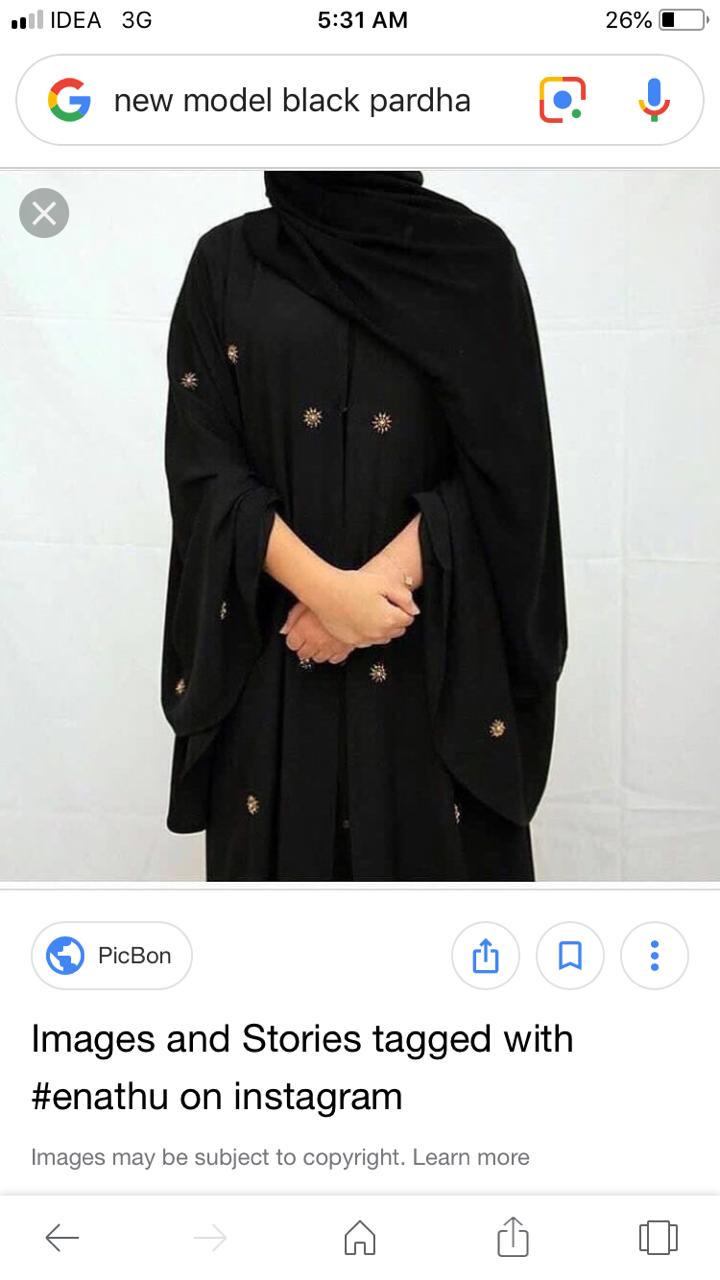Viewport: 720px width, 1280px height.
Task: Start voice search with the microphone
Action: pyautogui.click(x=654, y=100)
